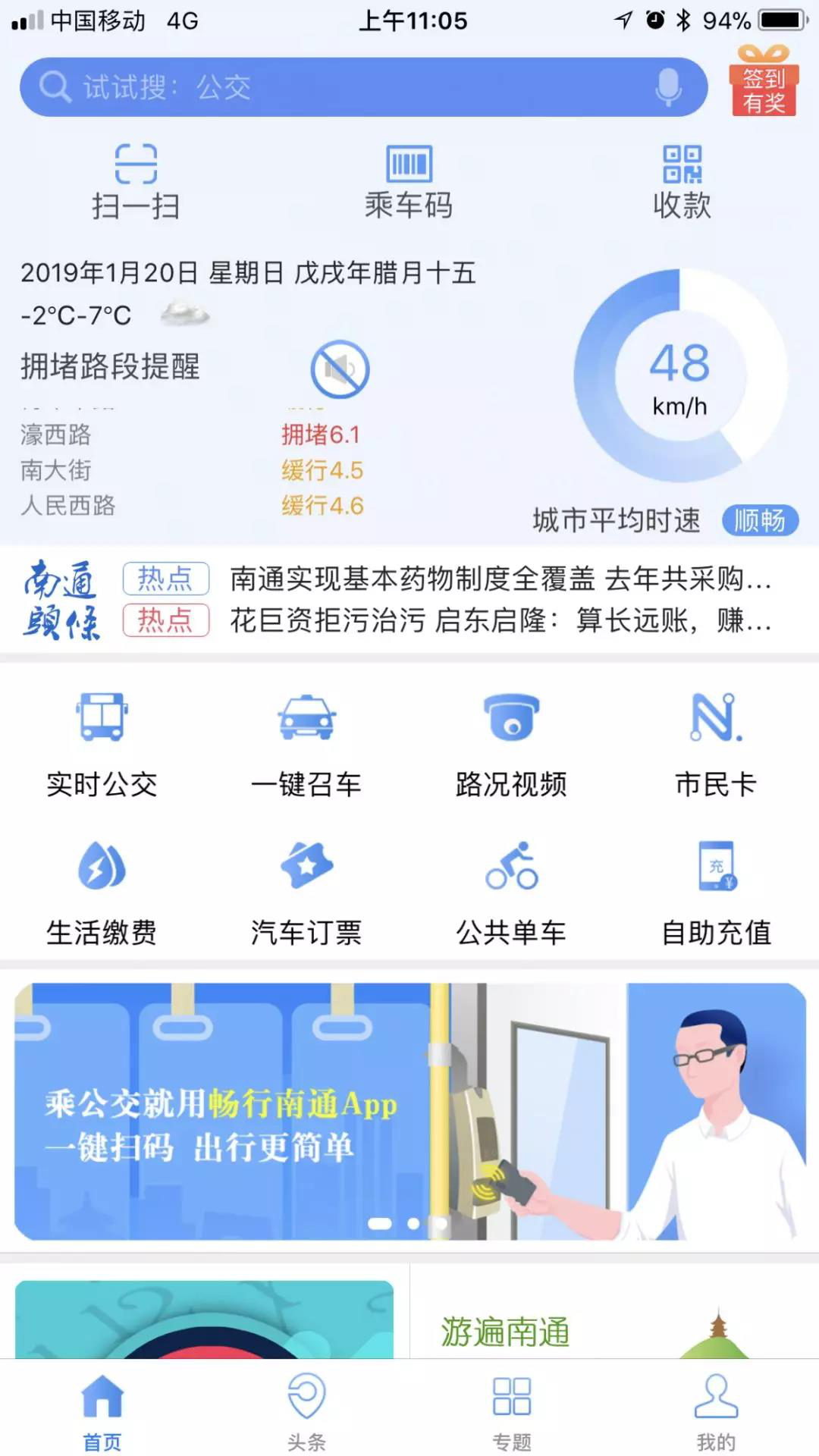Open 路况视频 traffic video
This screenshot has height=1456, width=819.
[x=511, y=743]
